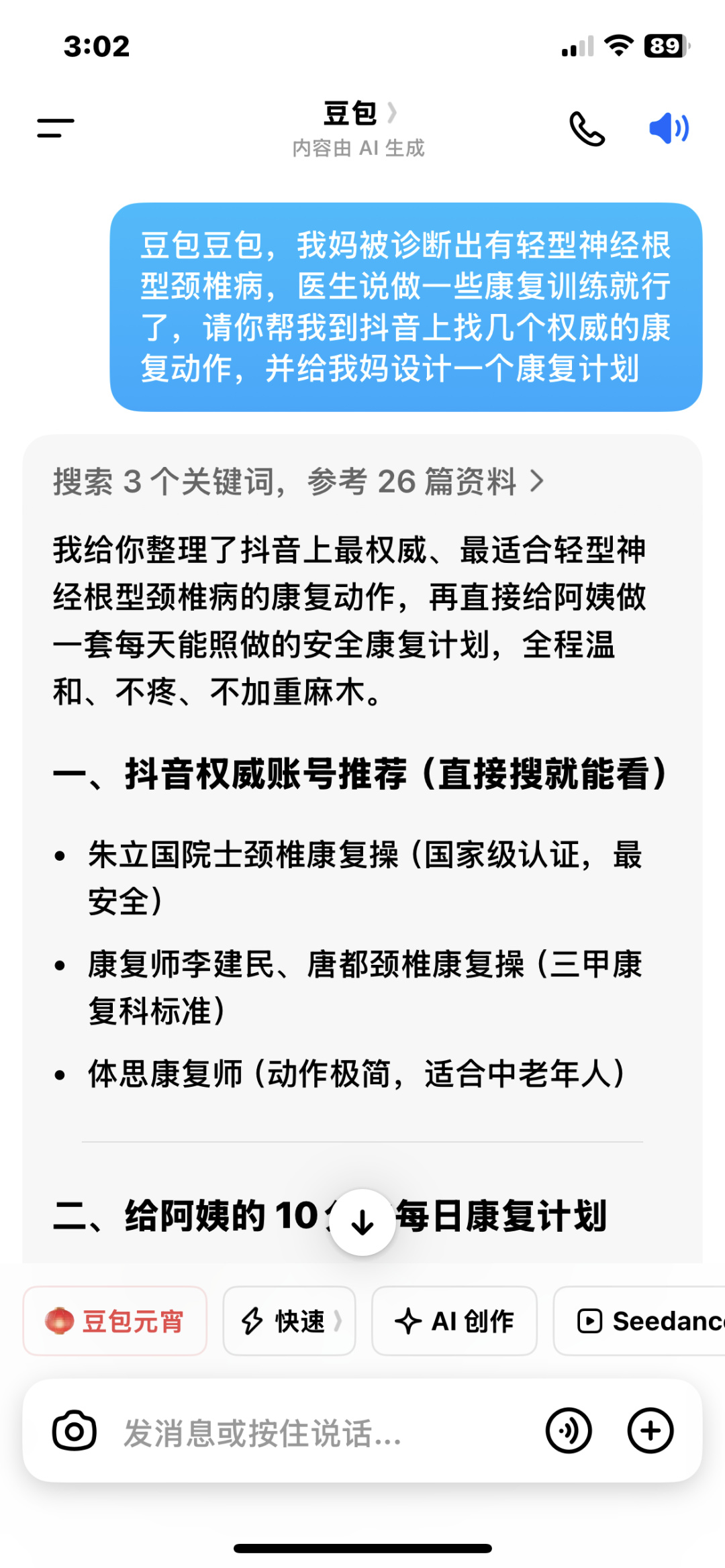The image size is (725, 1568).
Task: Open the camera from the input bar
Action: 75,1431
